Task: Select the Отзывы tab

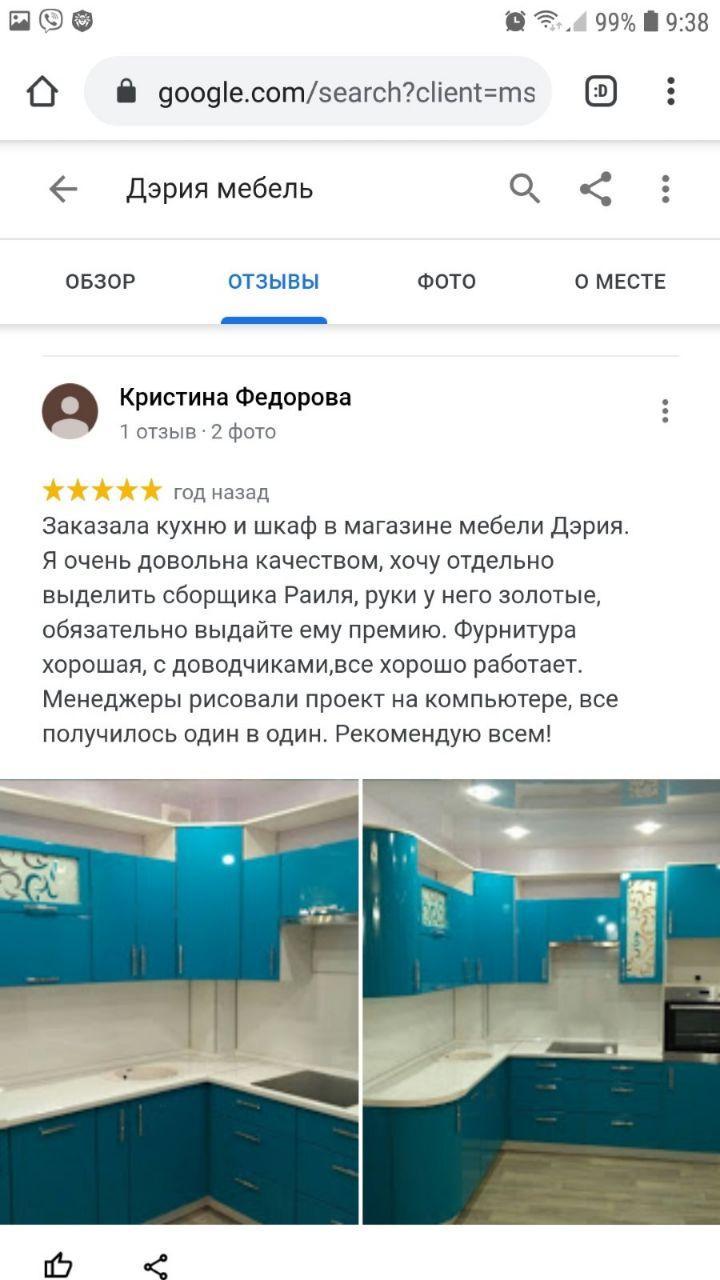Action: pyautogui.click(x=273, y=282)
